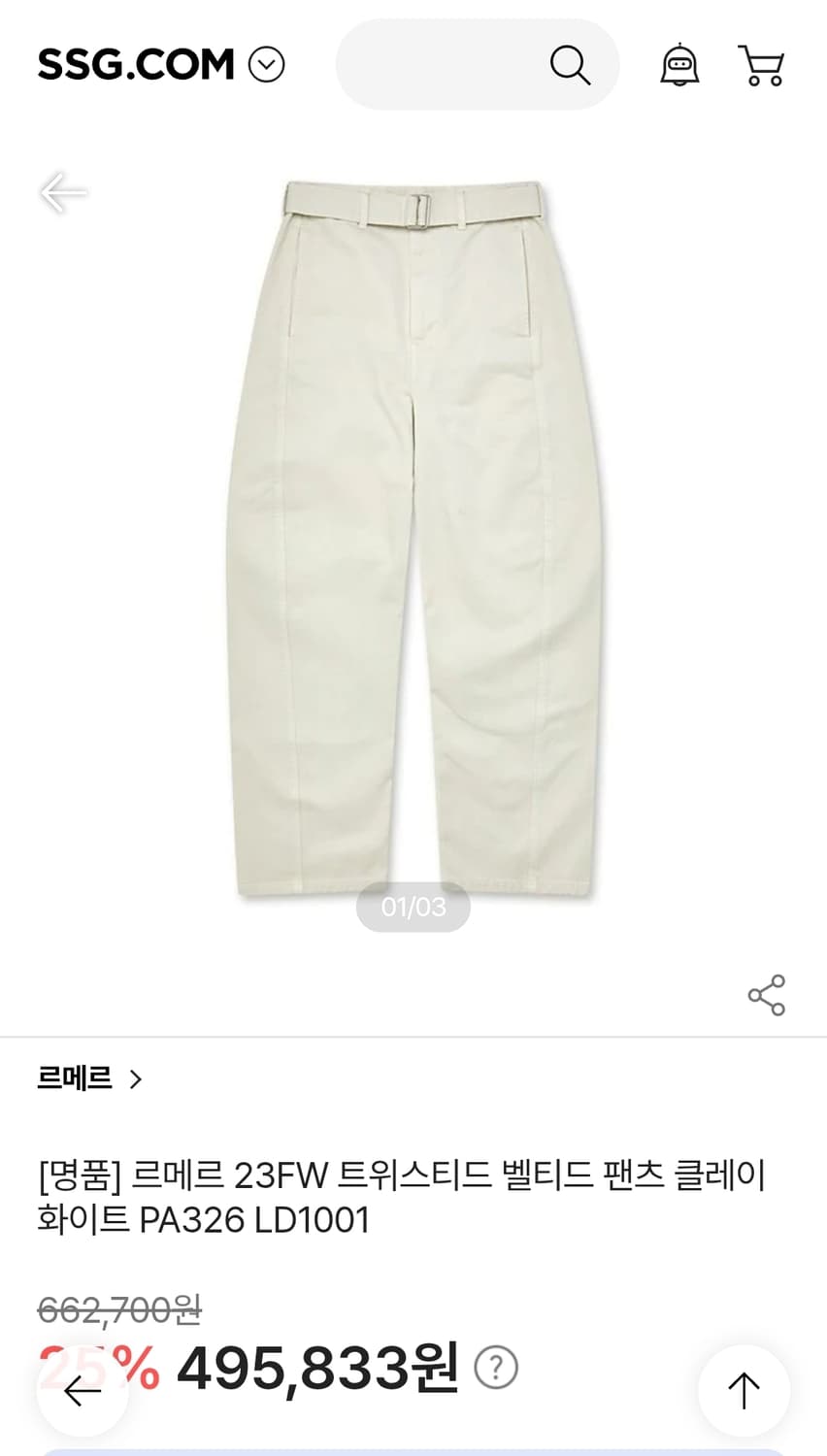Collapse the store selector next to SSG.COM
827x1456 pixels.
point(266,64)
